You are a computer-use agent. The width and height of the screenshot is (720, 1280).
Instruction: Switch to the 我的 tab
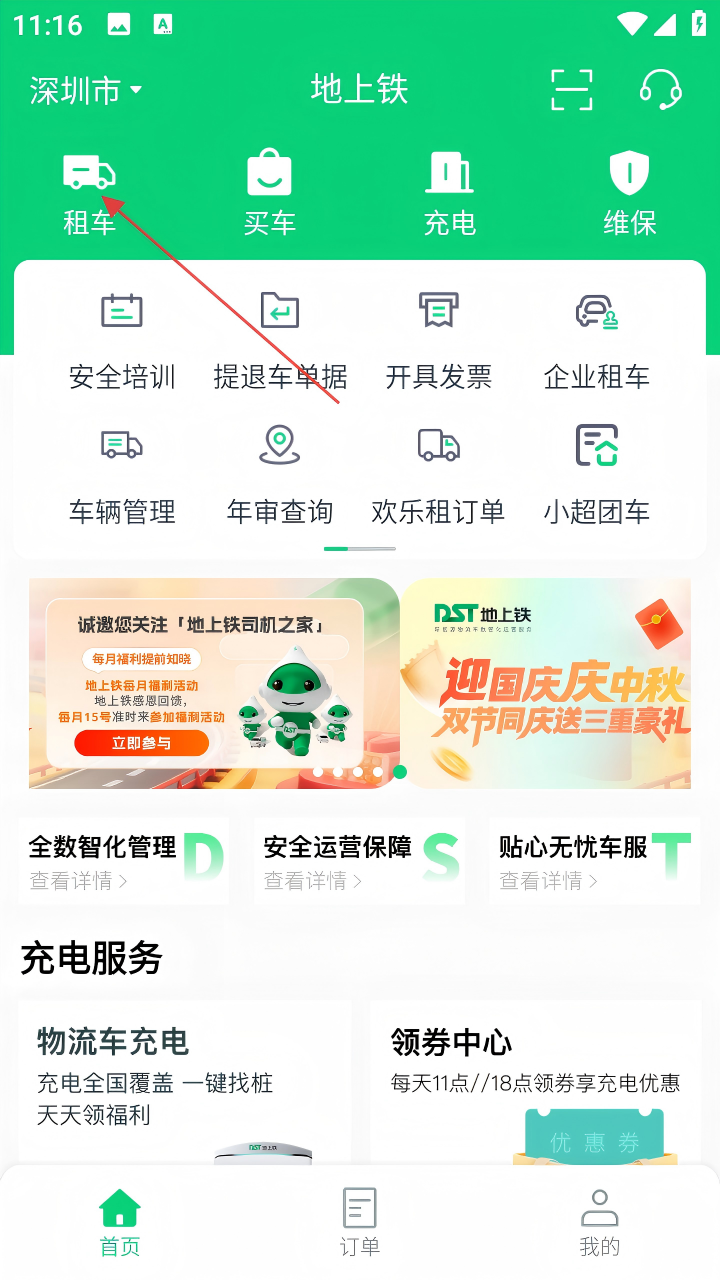599,1221
